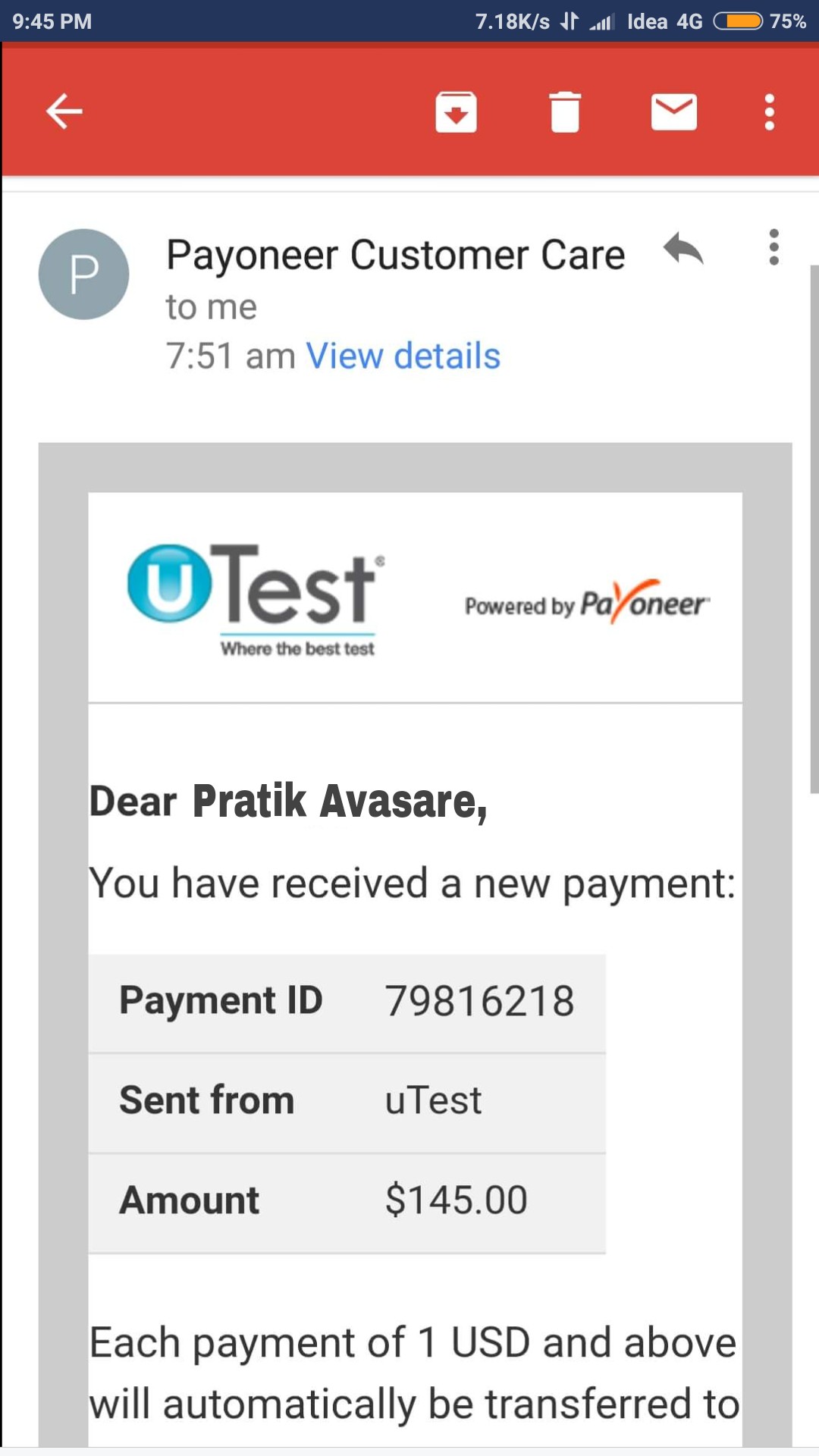
Task: Archive this Payoneer email
Action: [456, 112]
